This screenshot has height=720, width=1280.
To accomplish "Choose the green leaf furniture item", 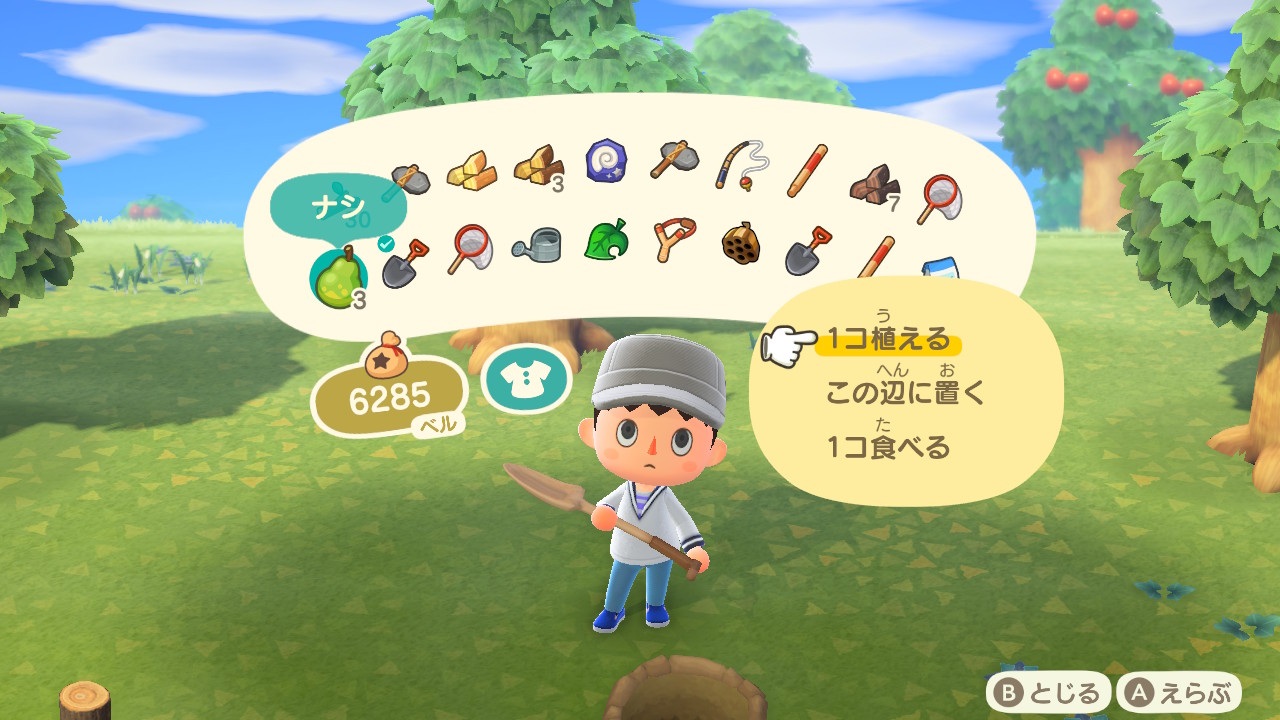I will [604, 242].
